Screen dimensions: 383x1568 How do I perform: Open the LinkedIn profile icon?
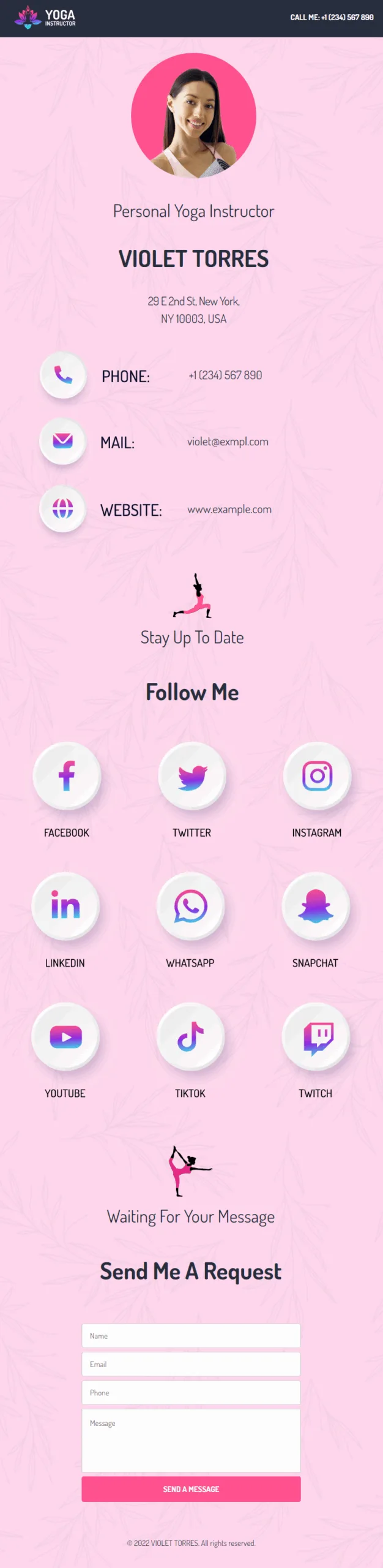[x=65, y=905]
